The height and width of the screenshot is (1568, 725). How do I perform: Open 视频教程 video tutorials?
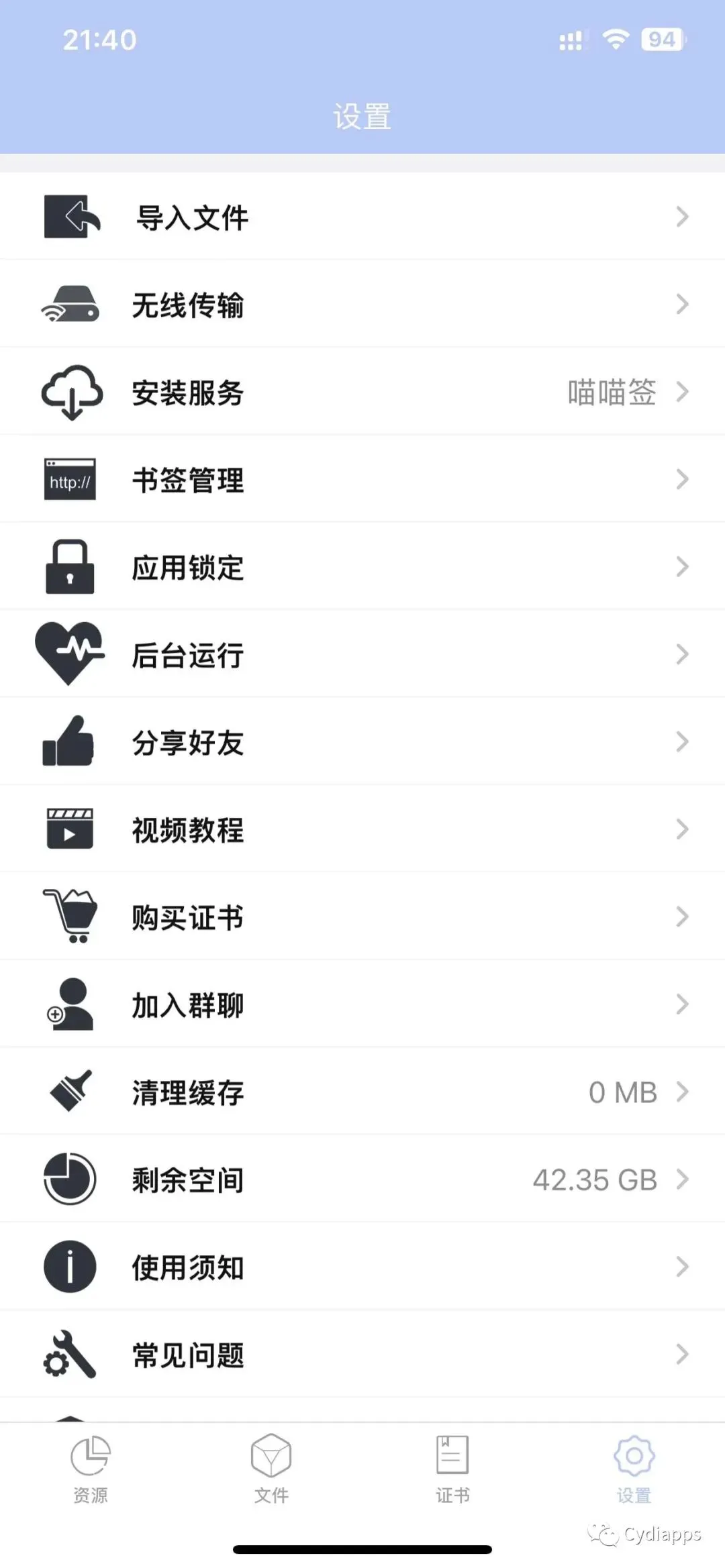[362, 830]
